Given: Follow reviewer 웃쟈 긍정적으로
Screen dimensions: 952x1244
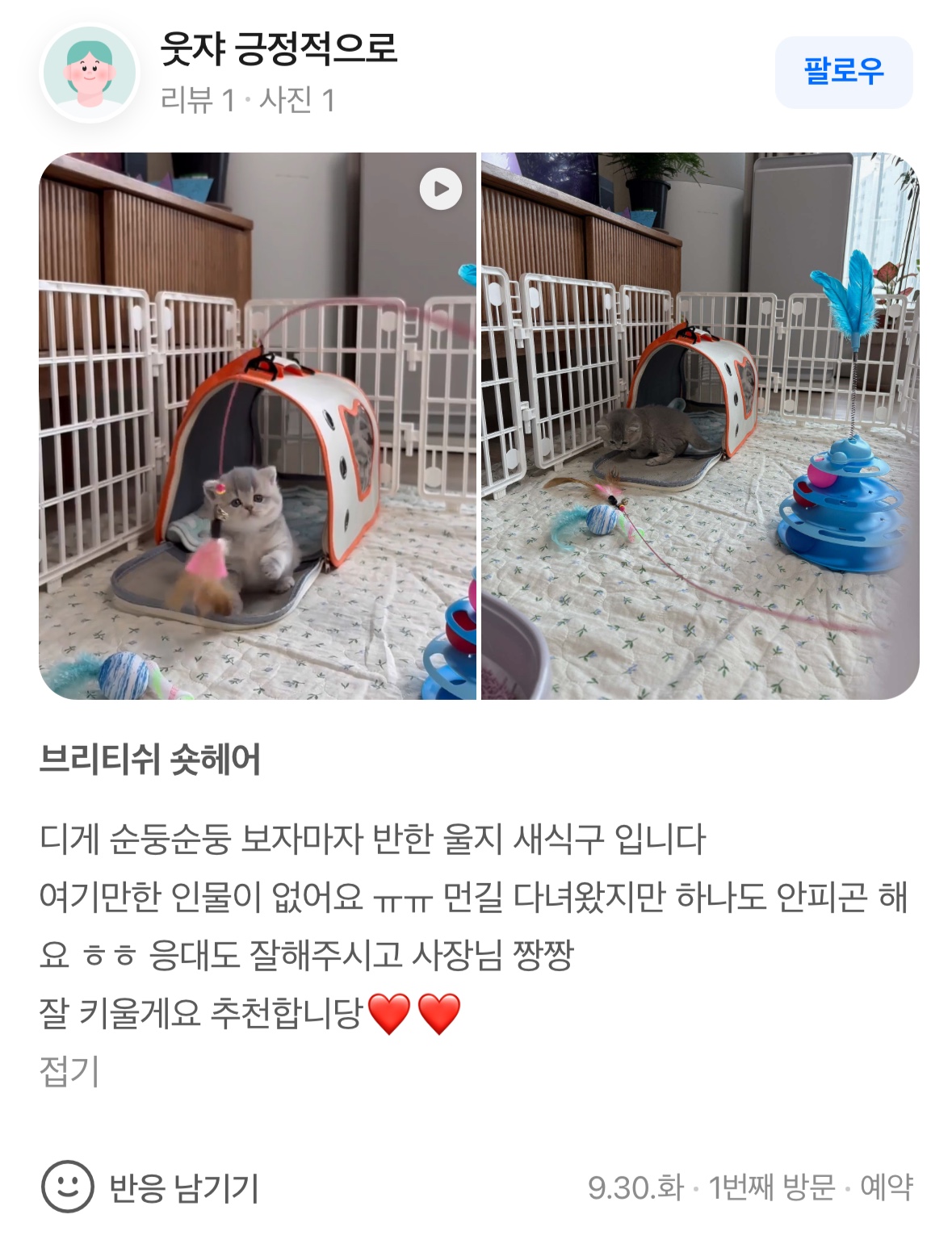Looking at the screenshot, I should point(843,72).
